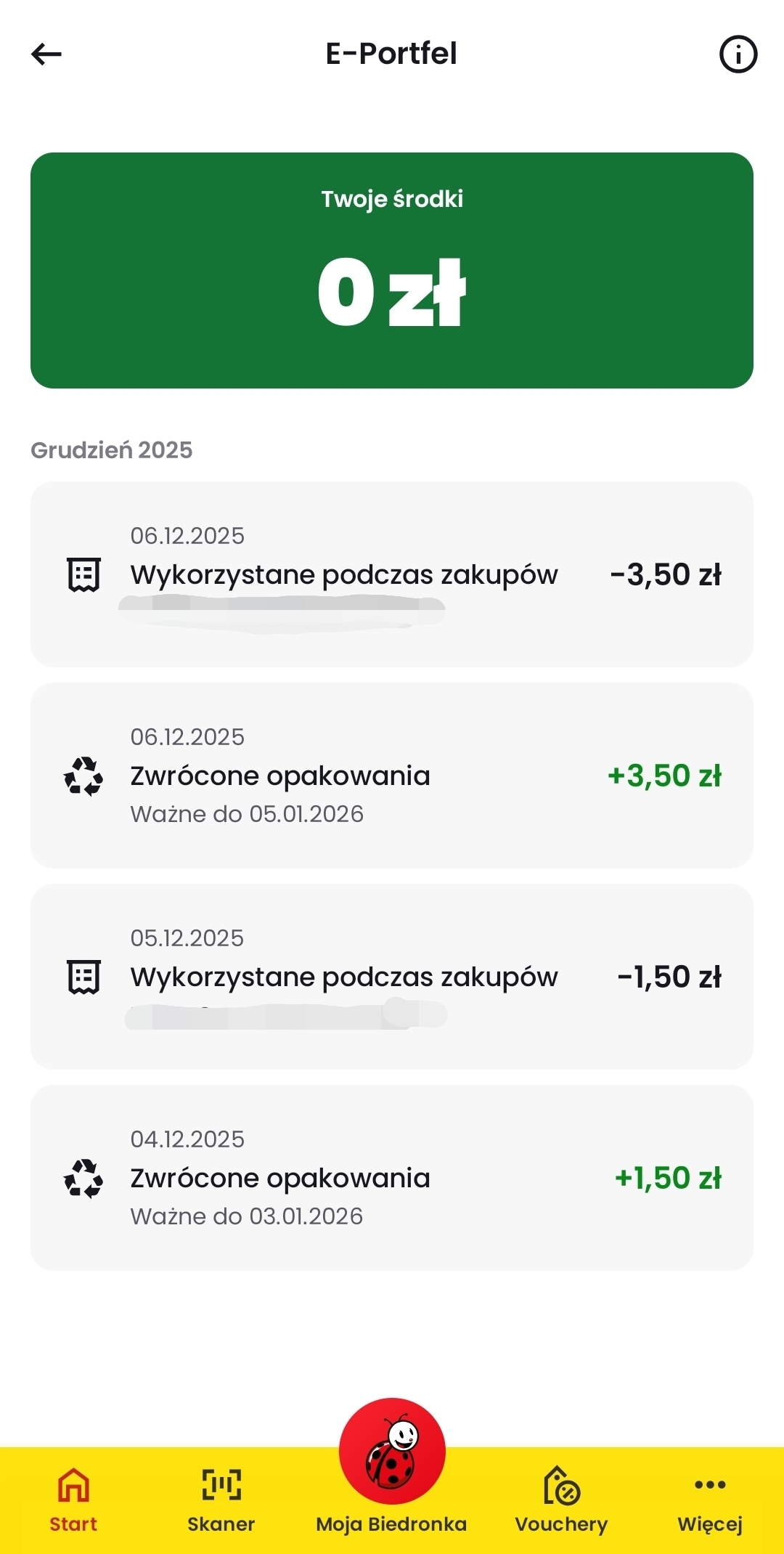This screenshot has height=1554, width=784.
Task: Open the 05.12.2025 purchase of -1,50 zł
Action: pyautogui.click(x=392, y=977)
